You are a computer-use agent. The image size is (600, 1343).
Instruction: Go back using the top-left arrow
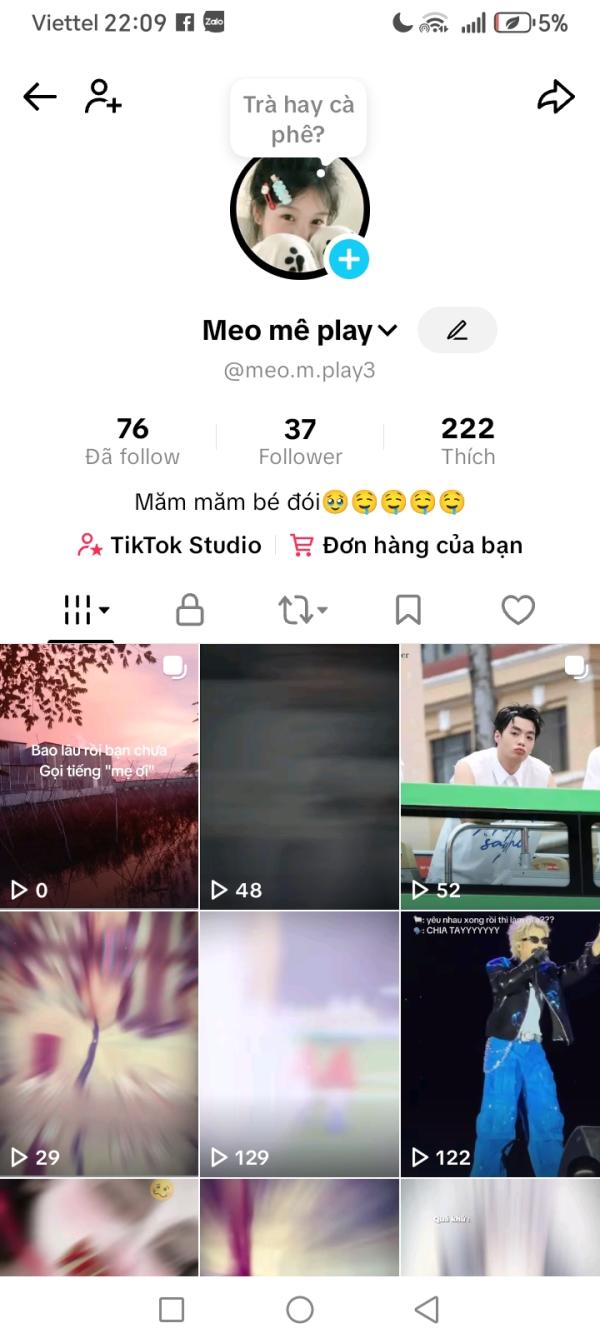point(40,97)
